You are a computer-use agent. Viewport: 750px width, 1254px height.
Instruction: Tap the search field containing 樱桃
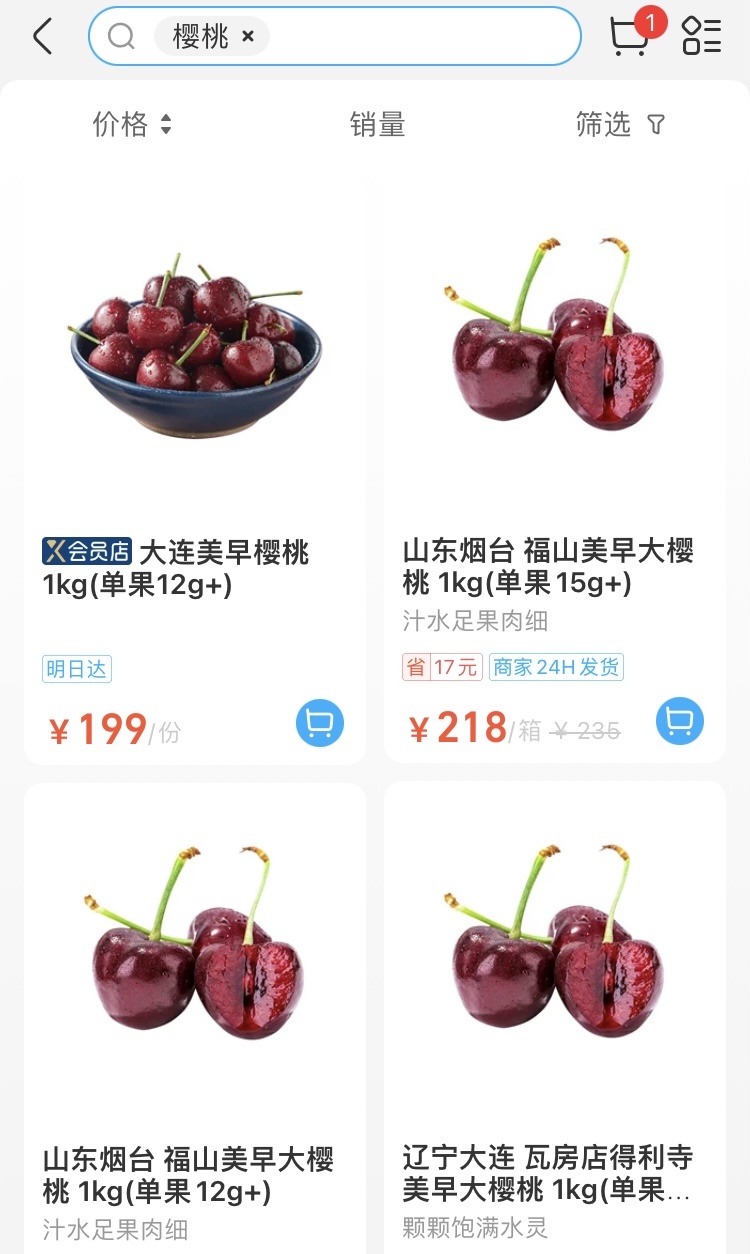click(420, 37)
